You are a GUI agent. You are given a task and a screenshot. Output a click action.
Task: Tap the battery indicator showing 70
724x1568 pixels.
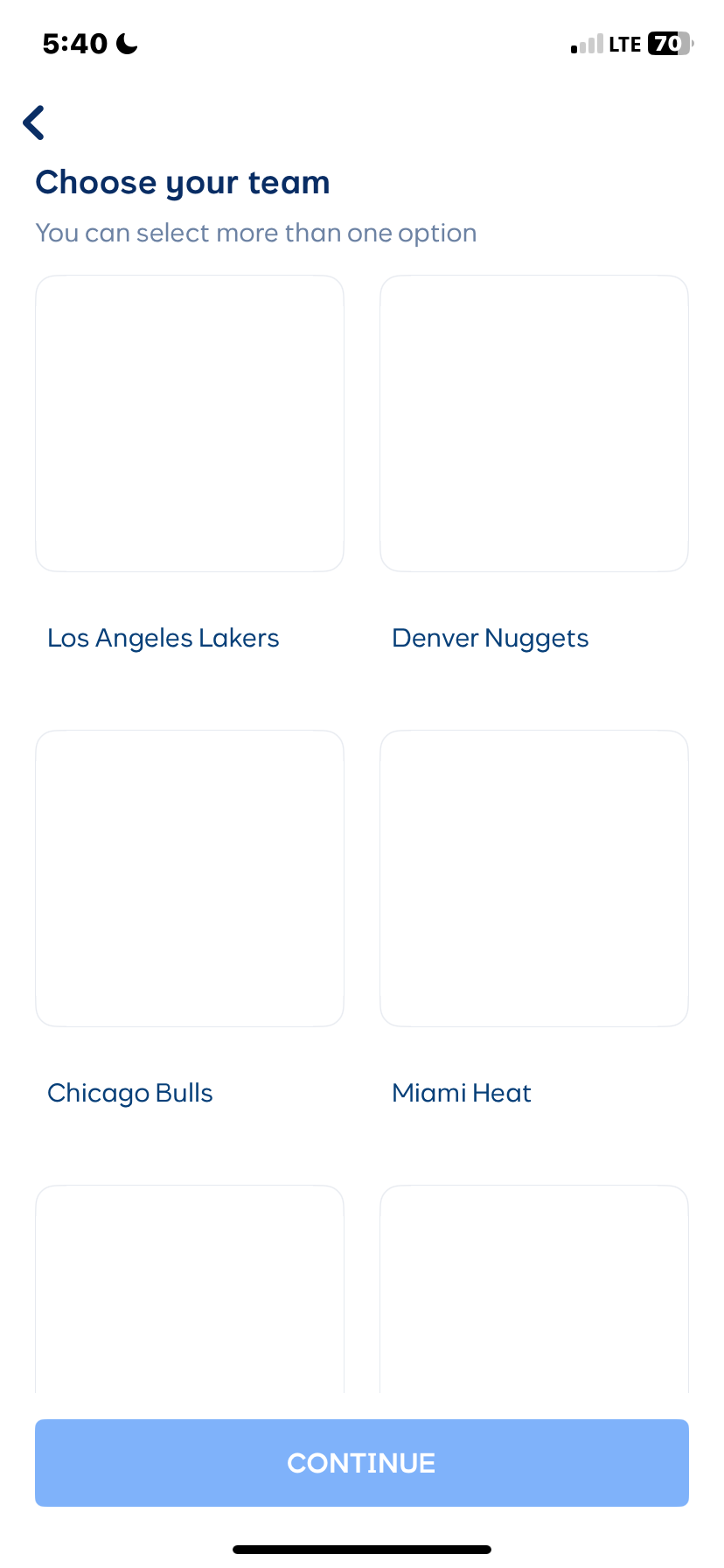click(x=669, y=43)
